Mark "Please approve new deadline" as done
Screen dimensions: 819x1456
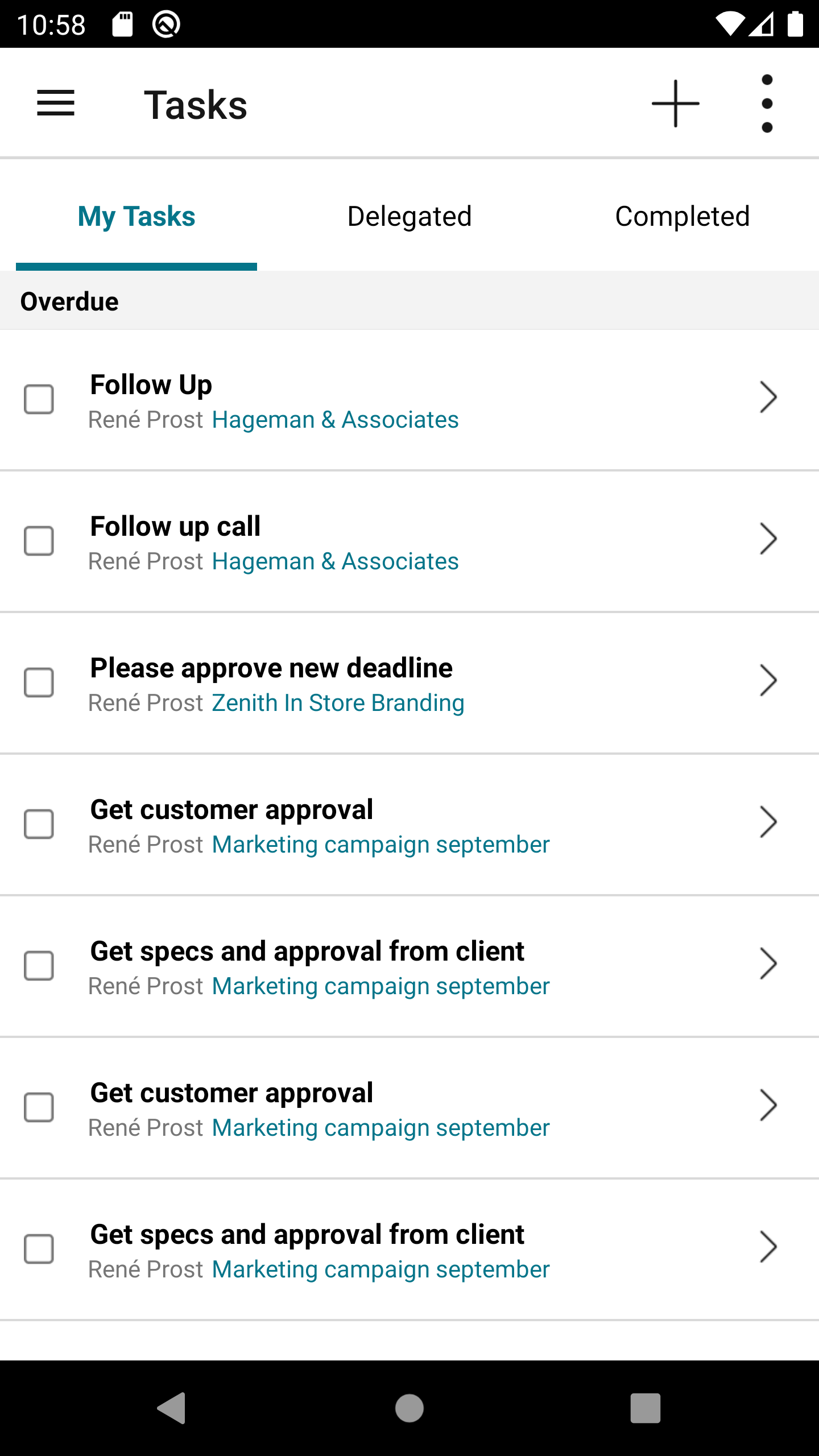coord(39,682)
